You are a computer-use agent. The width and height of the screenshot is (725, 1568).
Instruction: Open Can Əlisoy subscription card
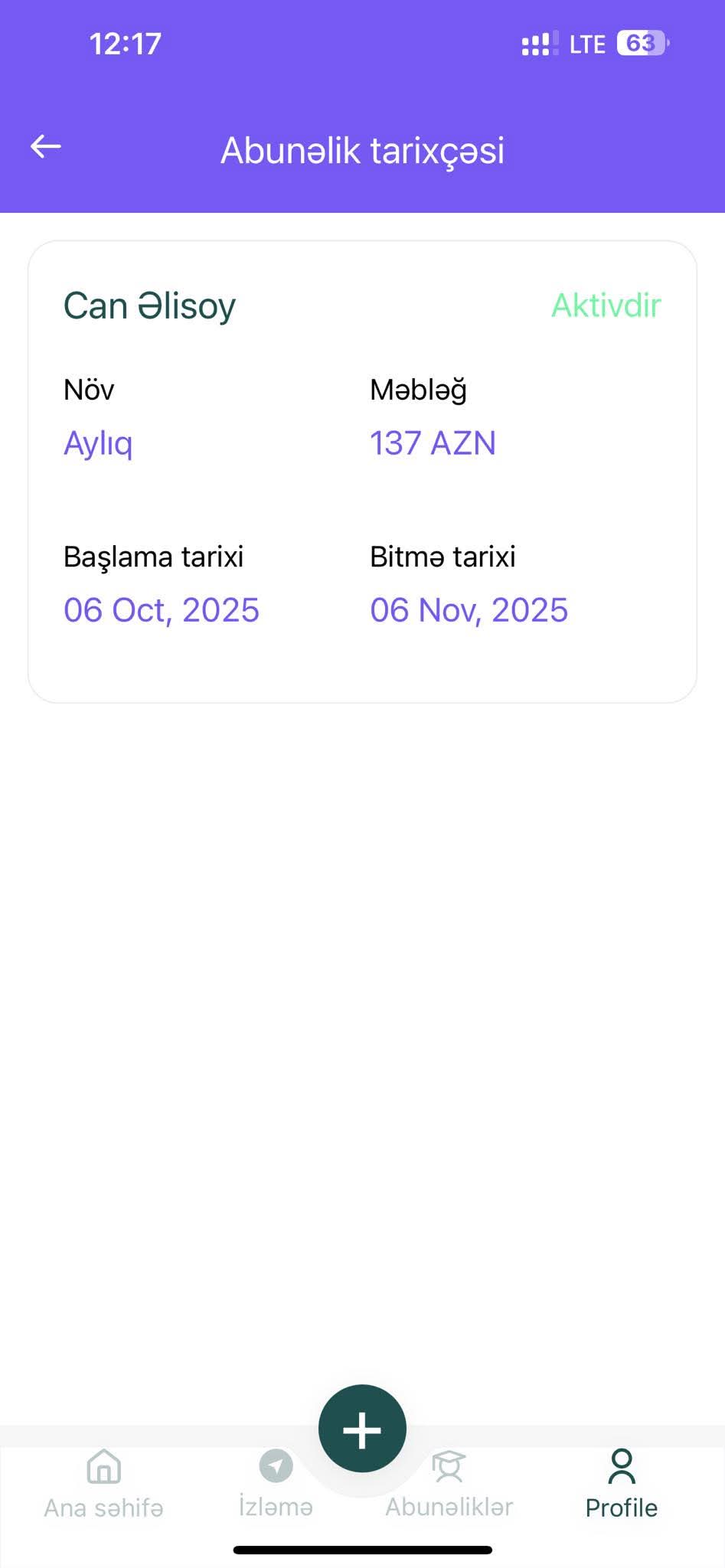click(x=362, y=472)
